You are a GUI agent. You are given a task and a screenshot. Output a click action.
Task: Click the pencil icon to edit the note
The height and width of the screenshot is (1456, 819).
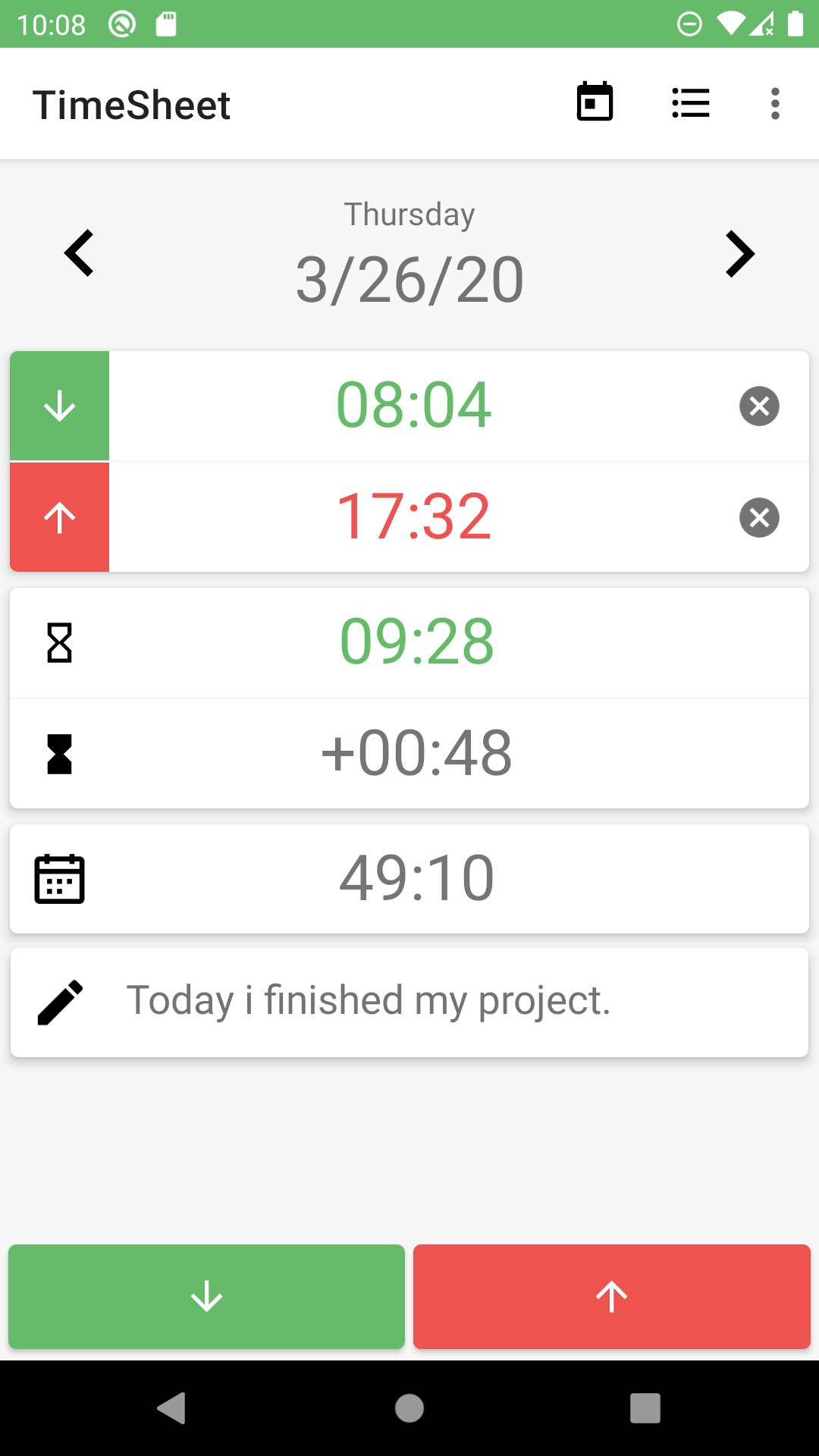[59, 1001]
